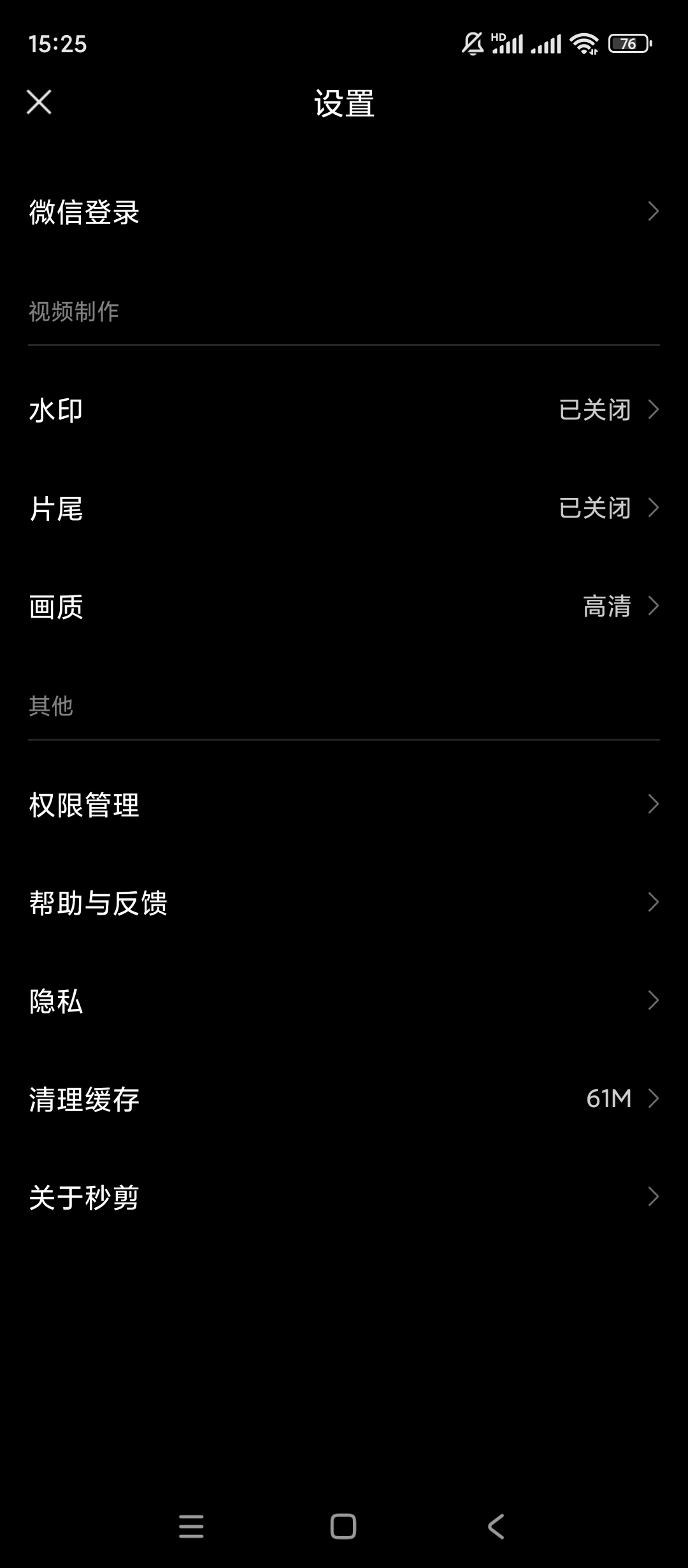
Task: Open 关于秒剪 about page
Action: 344,1197
